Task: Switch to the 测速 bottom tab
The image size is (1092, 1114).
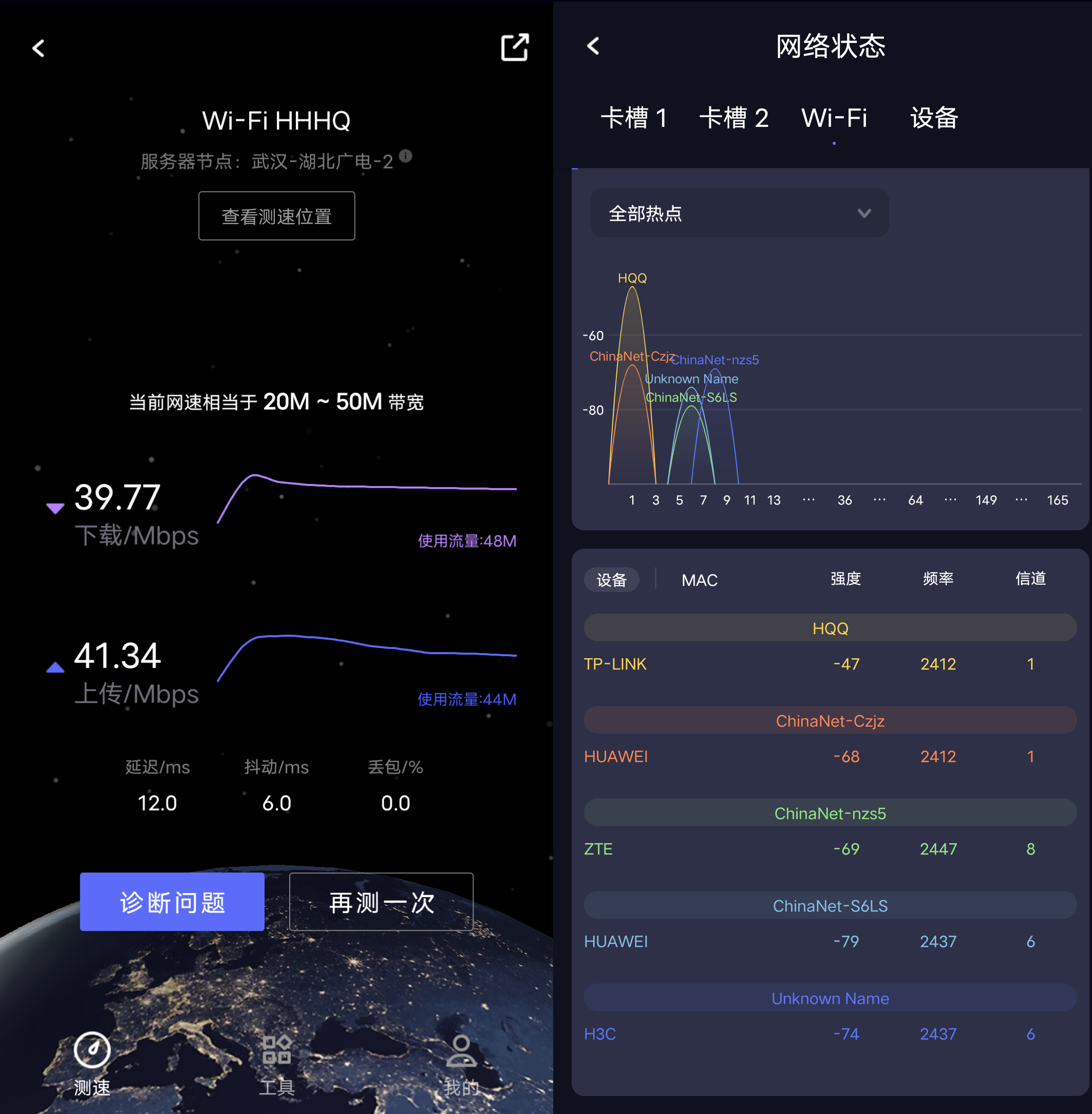Action: coord(92,1064)
